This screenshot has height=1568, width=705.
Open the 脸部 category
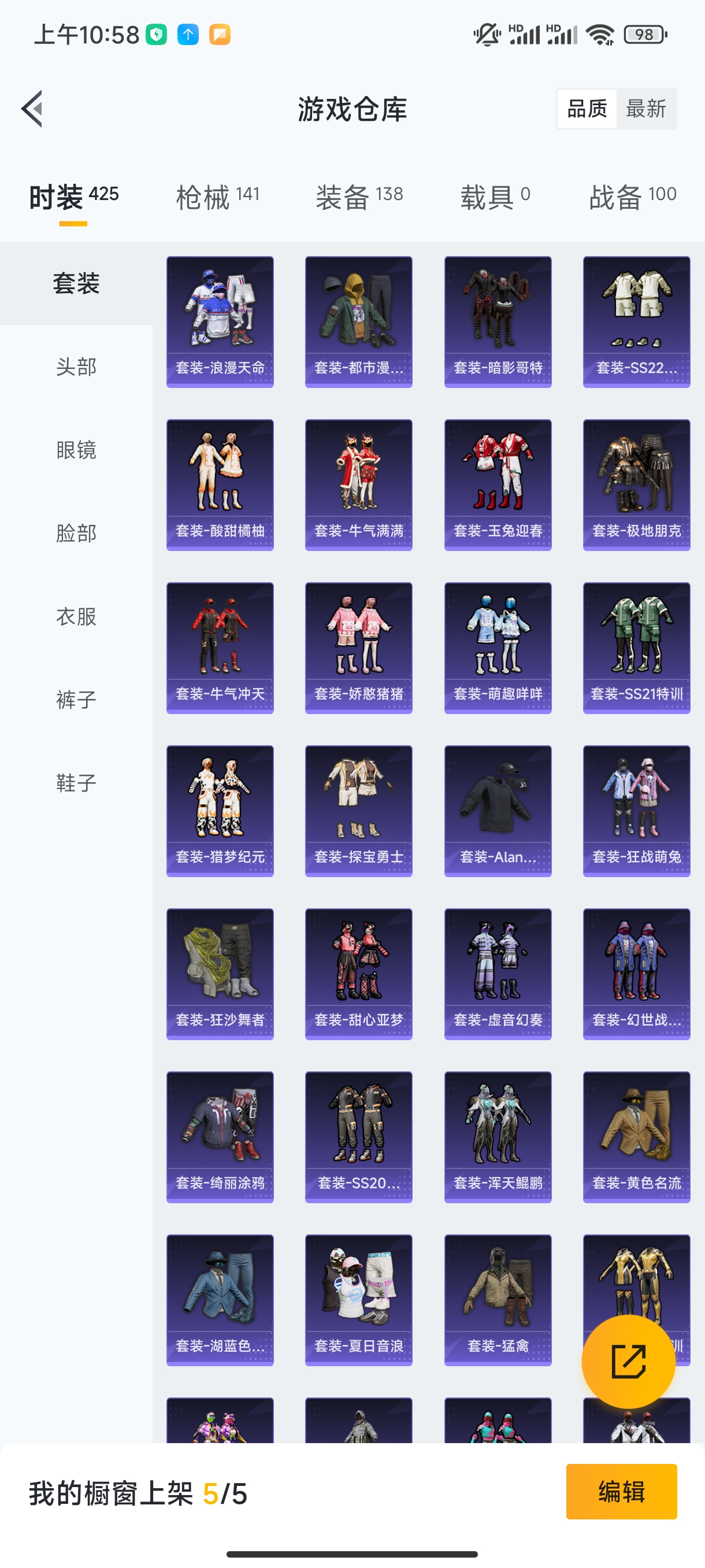[x=76, y=533]
